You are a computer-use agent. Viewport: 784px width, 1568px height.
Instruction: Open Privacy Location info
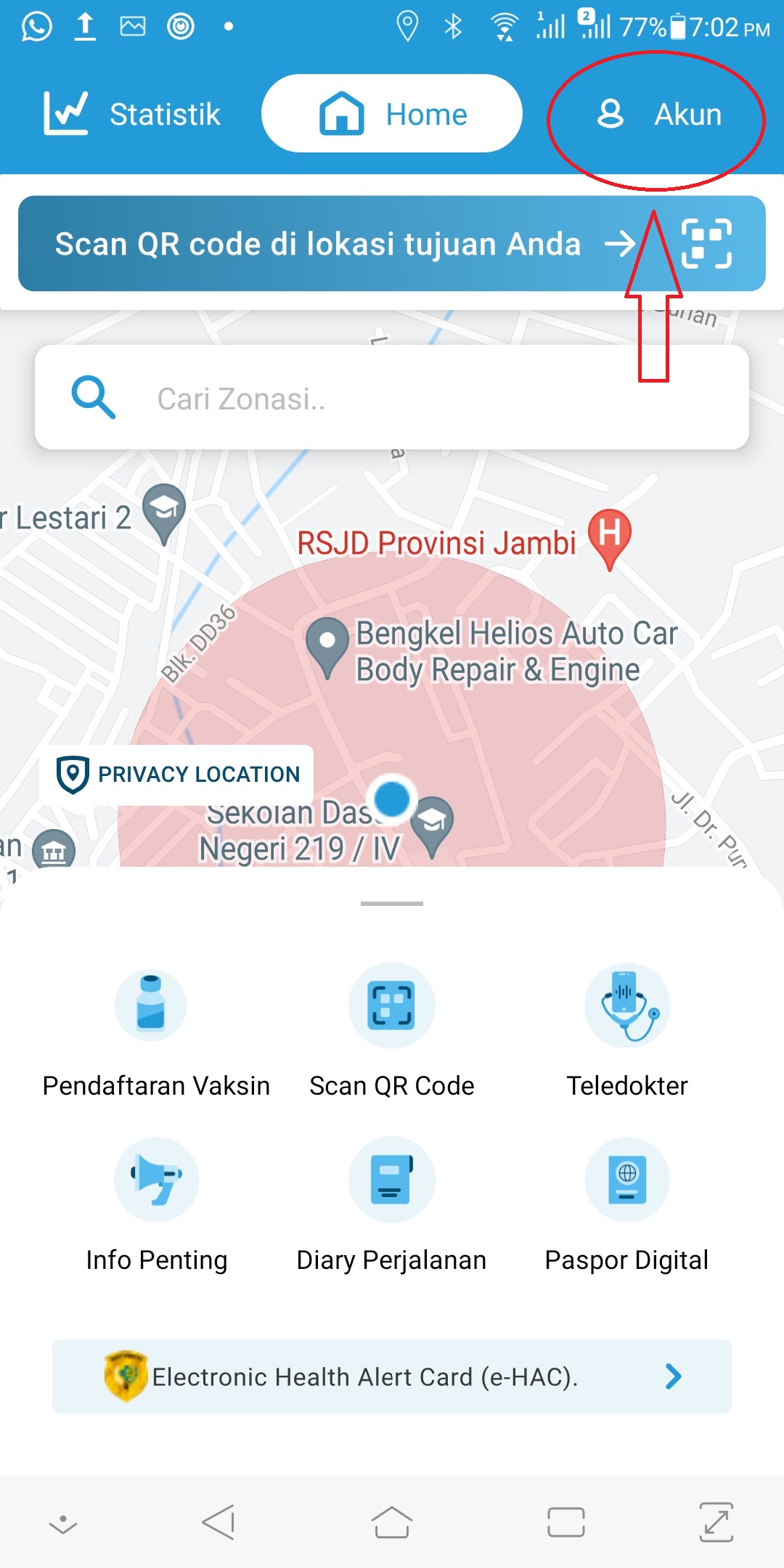coord(177,774)
